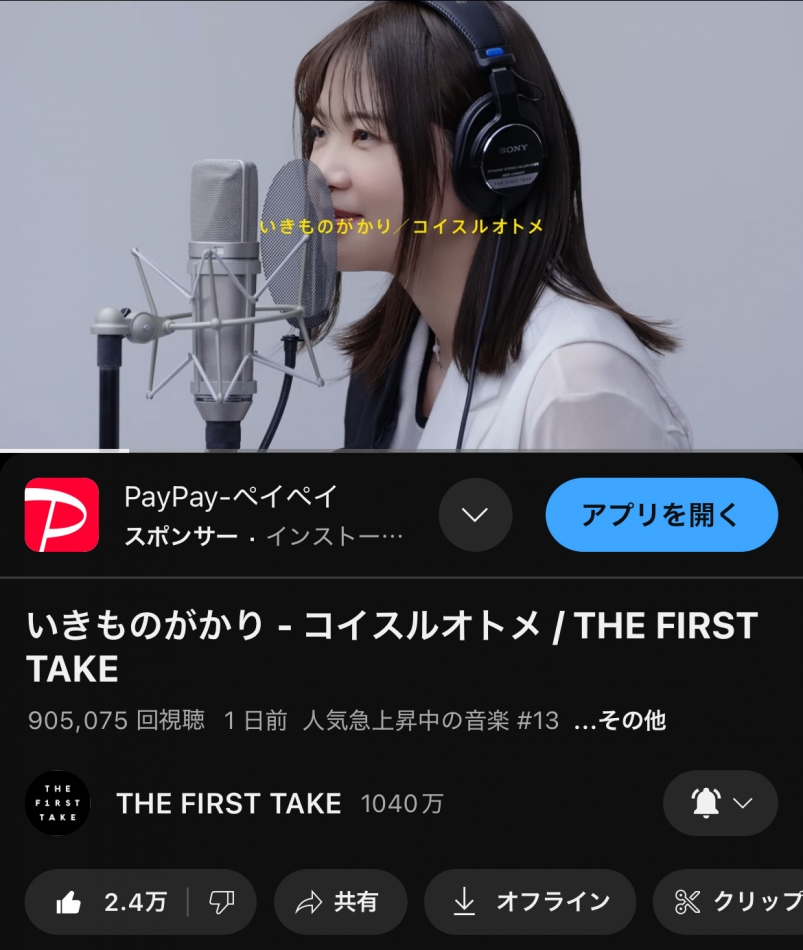Open the クリップ scissors icon
The image size is (803, 950).
[x=688, y=901]
